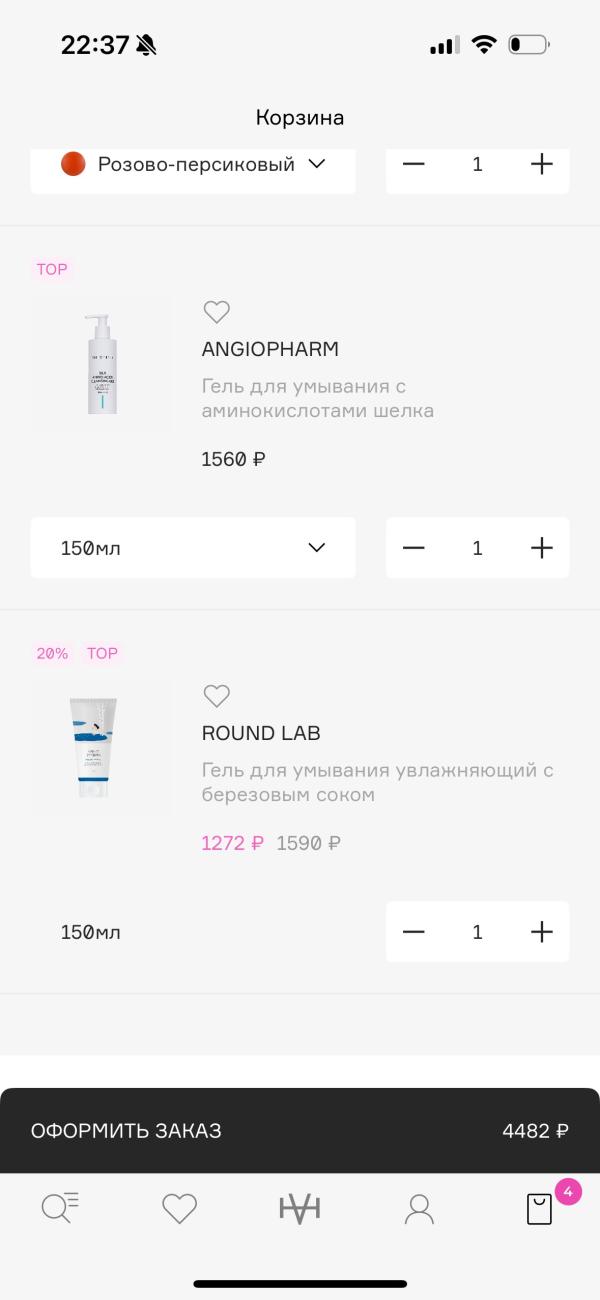Decrease quantity of ROUND LAB gel
600x1300 pixels.
pos(413,932)
